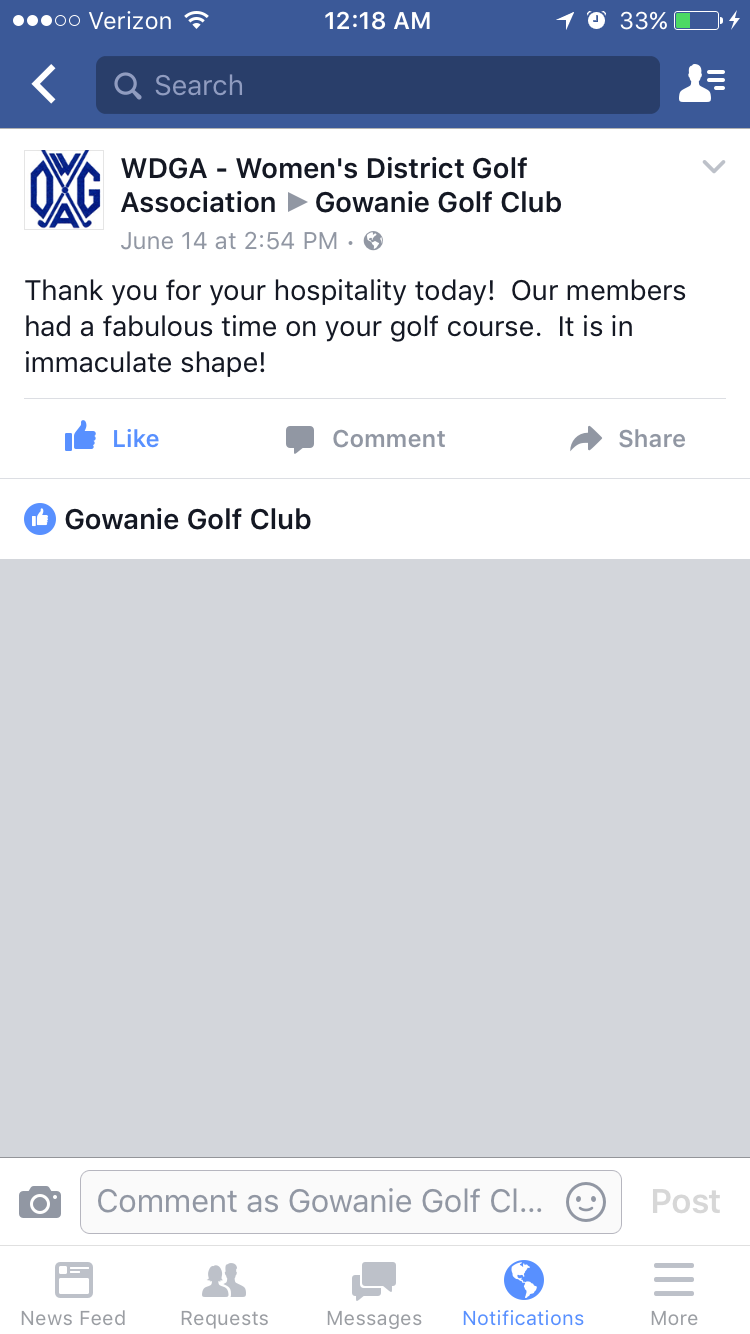Expand the post options chevron

[x=713, y=167]
